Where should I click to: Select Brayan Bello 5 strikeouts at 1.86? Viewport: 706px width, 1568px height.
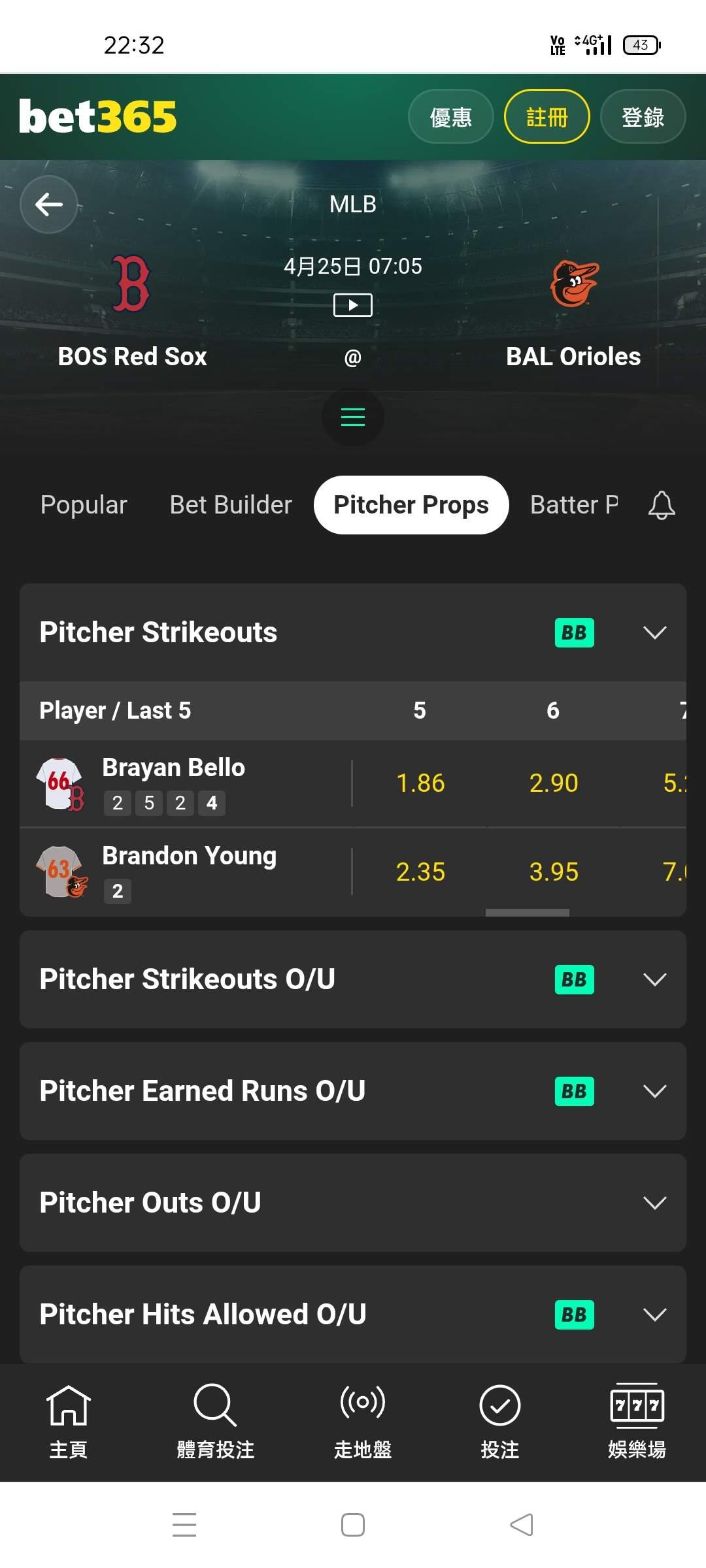tap(420, 783)
